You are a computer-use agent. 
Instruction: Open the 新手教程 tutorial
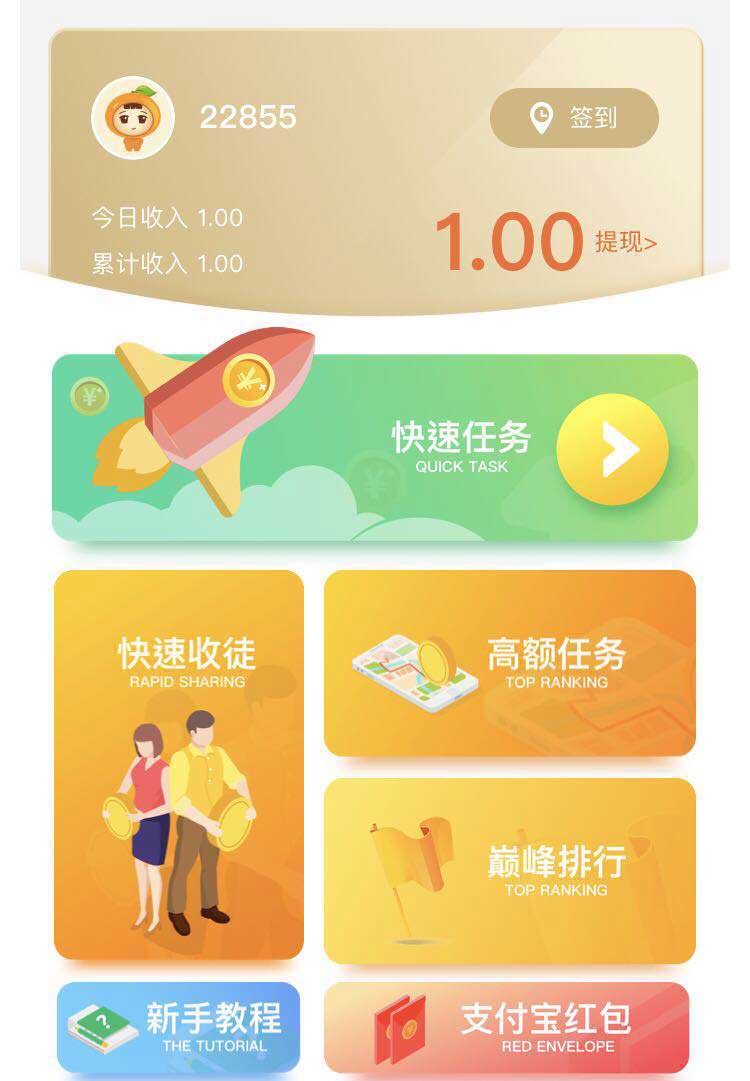coord(178,1027)
